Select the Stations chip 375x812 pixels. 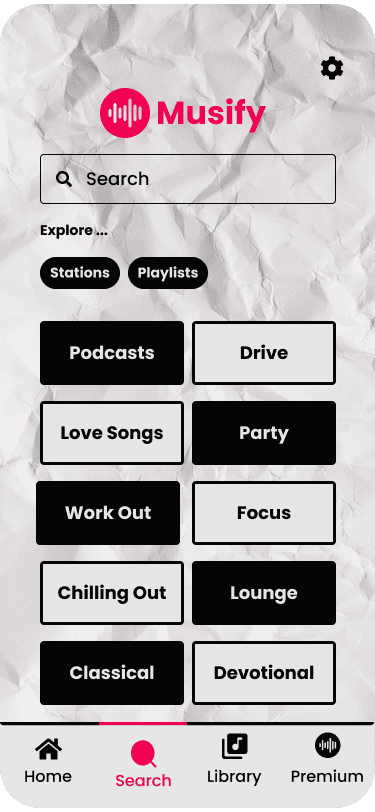80,273
